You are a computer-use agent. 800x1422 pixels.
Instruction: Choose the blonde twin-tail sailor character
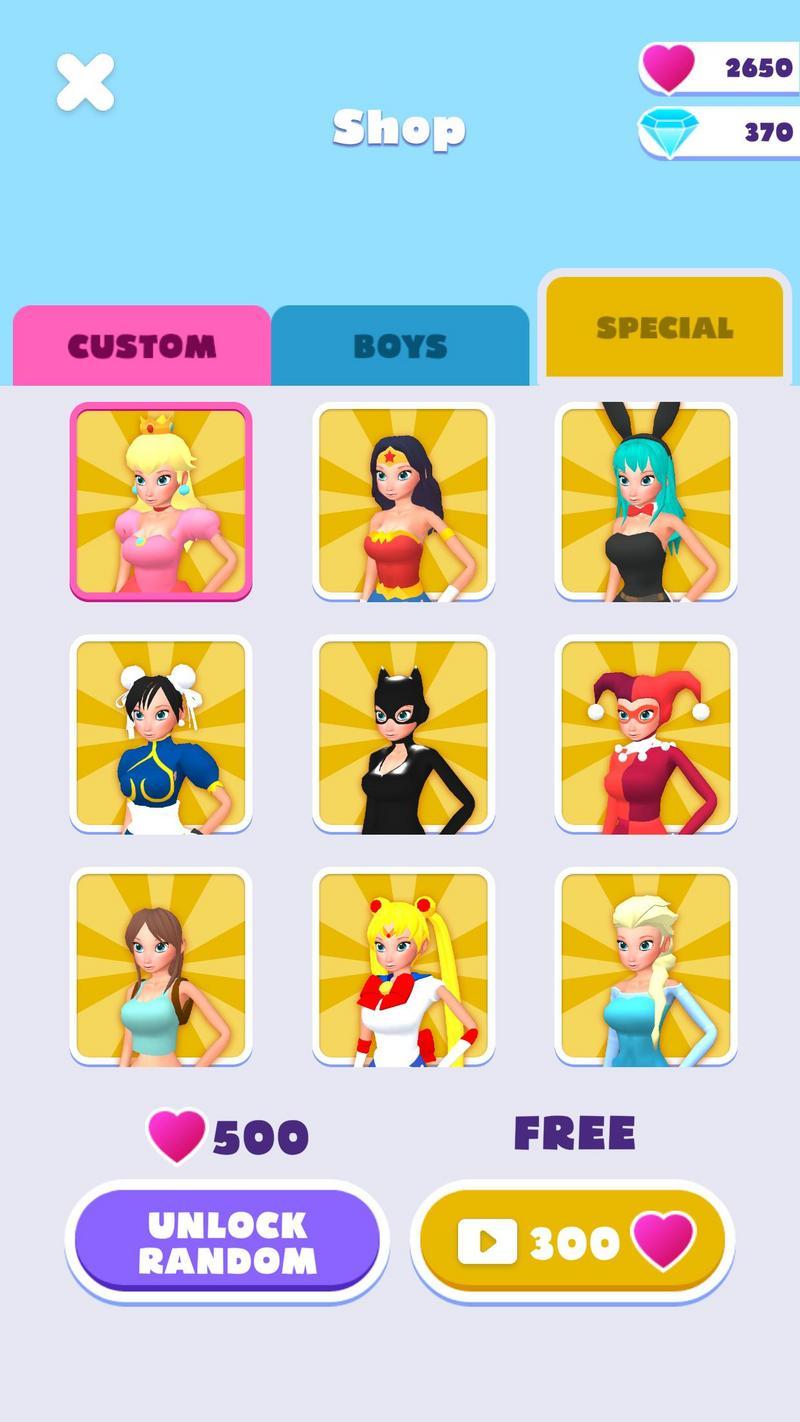(x=403, y=966)
